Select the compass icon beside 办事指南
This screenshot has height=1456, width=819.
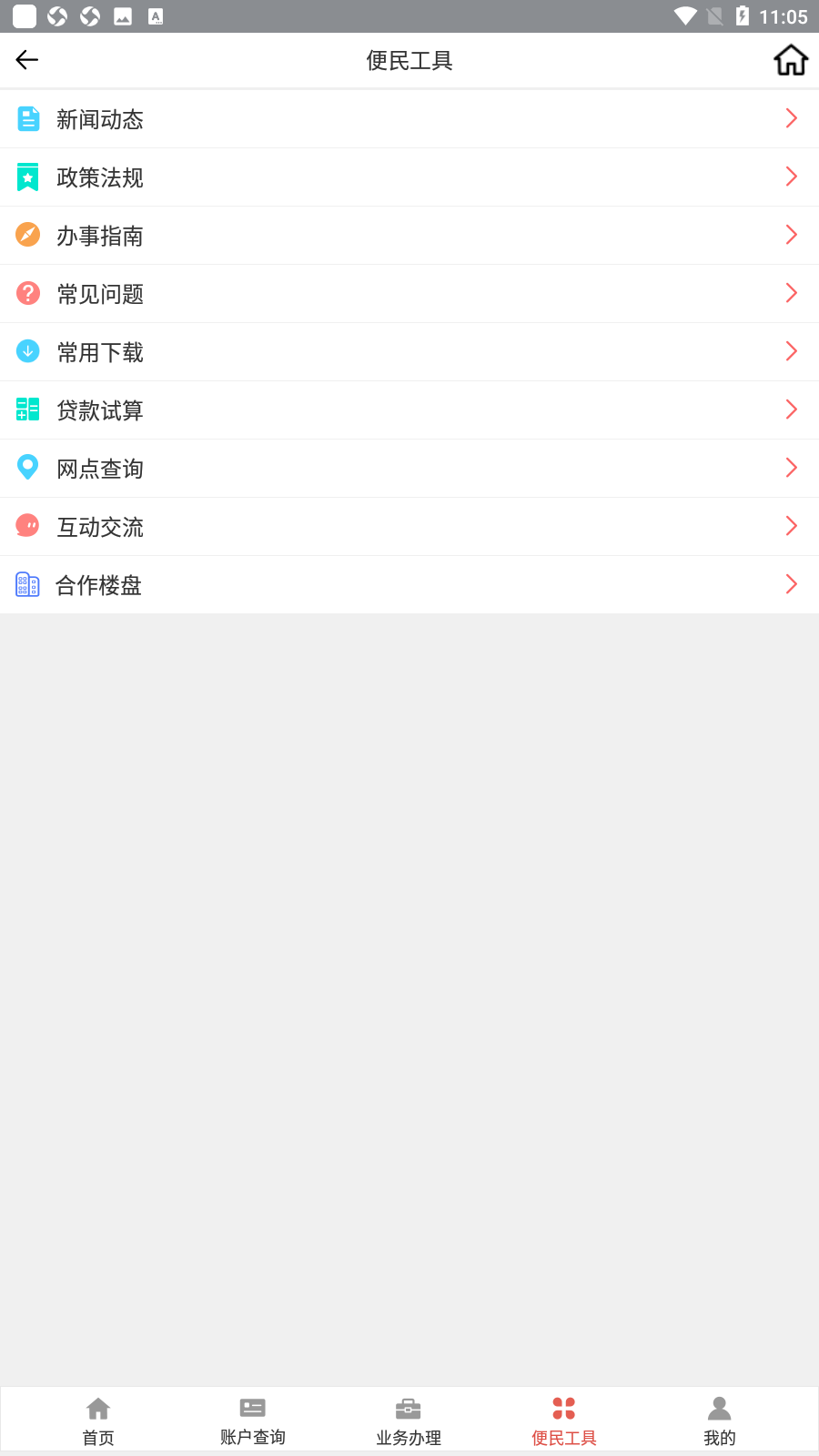click(x=27, y=235)
